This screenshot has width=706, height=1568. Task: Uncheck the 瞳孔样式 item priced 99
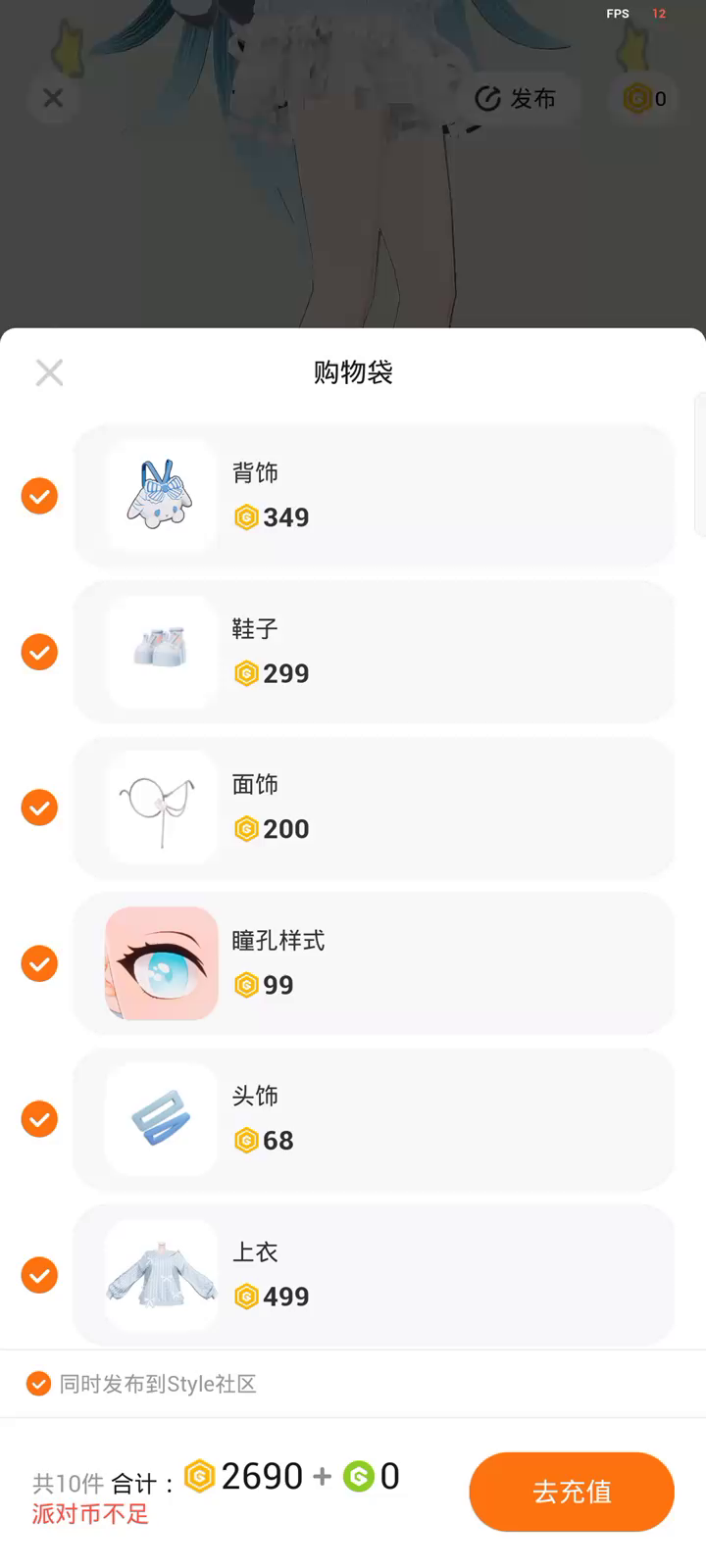tap(40, 963)
